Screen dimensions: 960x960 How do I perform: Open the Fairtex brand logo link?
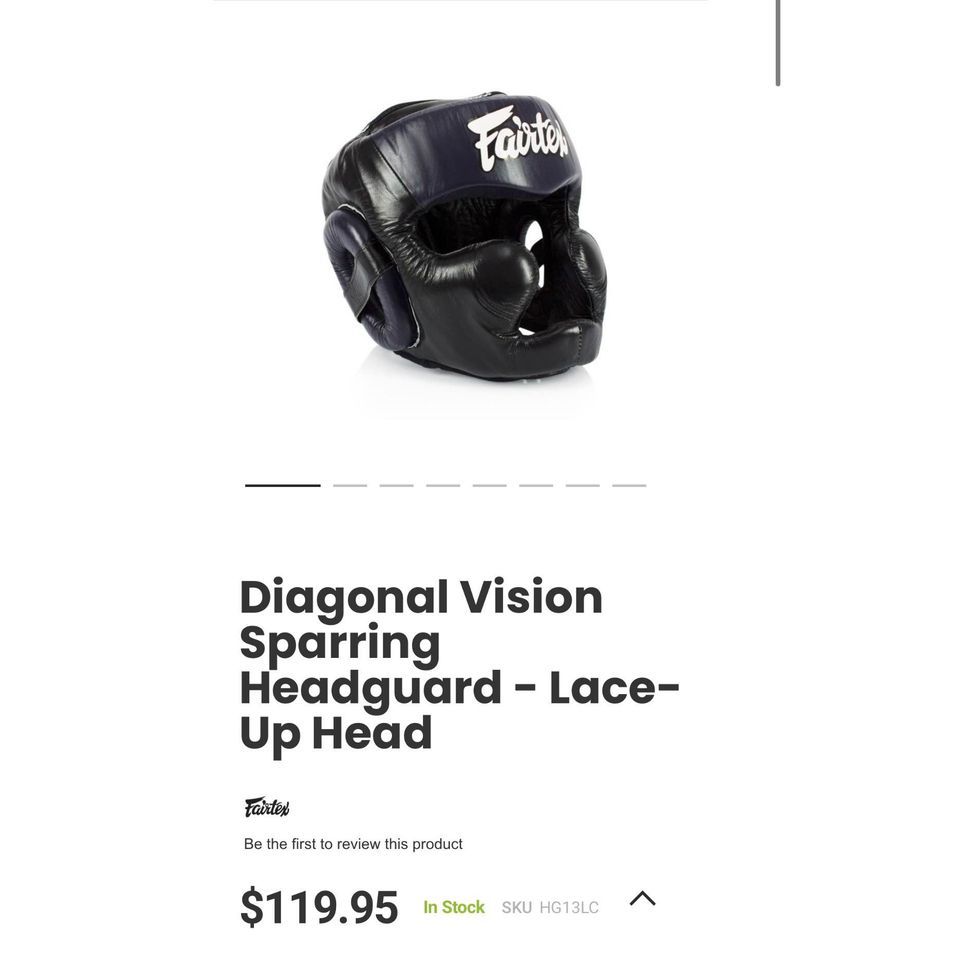click(267, 808)
